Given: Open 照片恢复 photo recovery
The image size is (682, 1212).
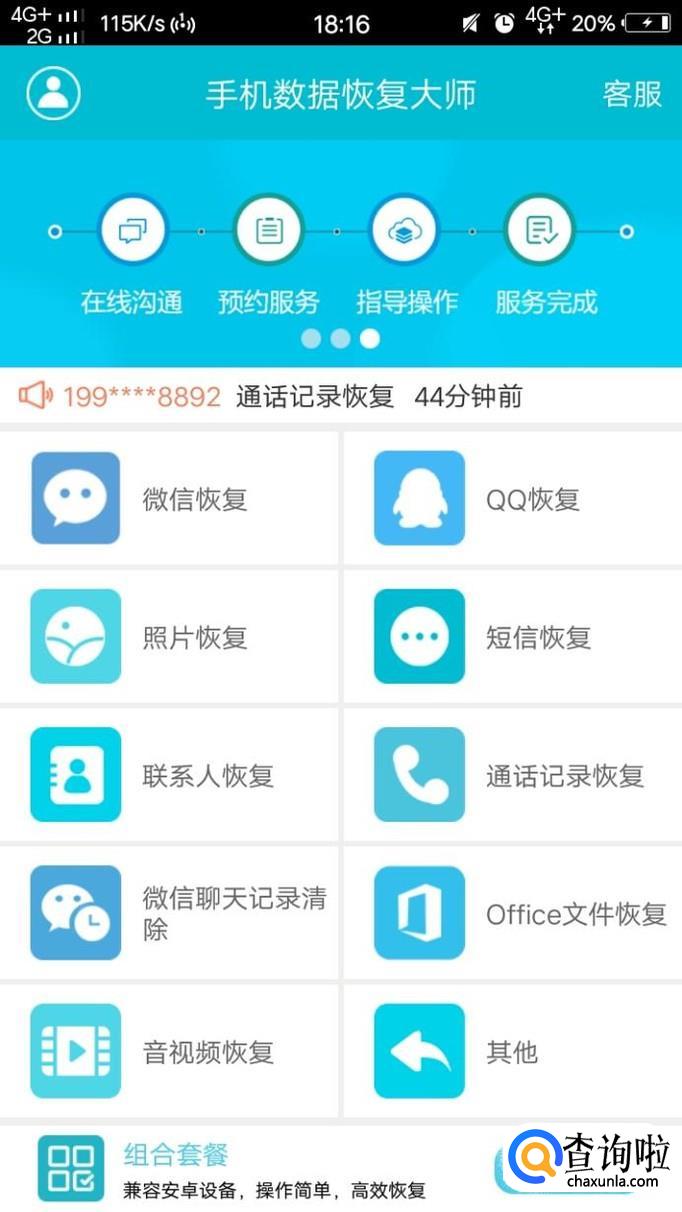Looking at the screenshot, I should pos(170,637).
